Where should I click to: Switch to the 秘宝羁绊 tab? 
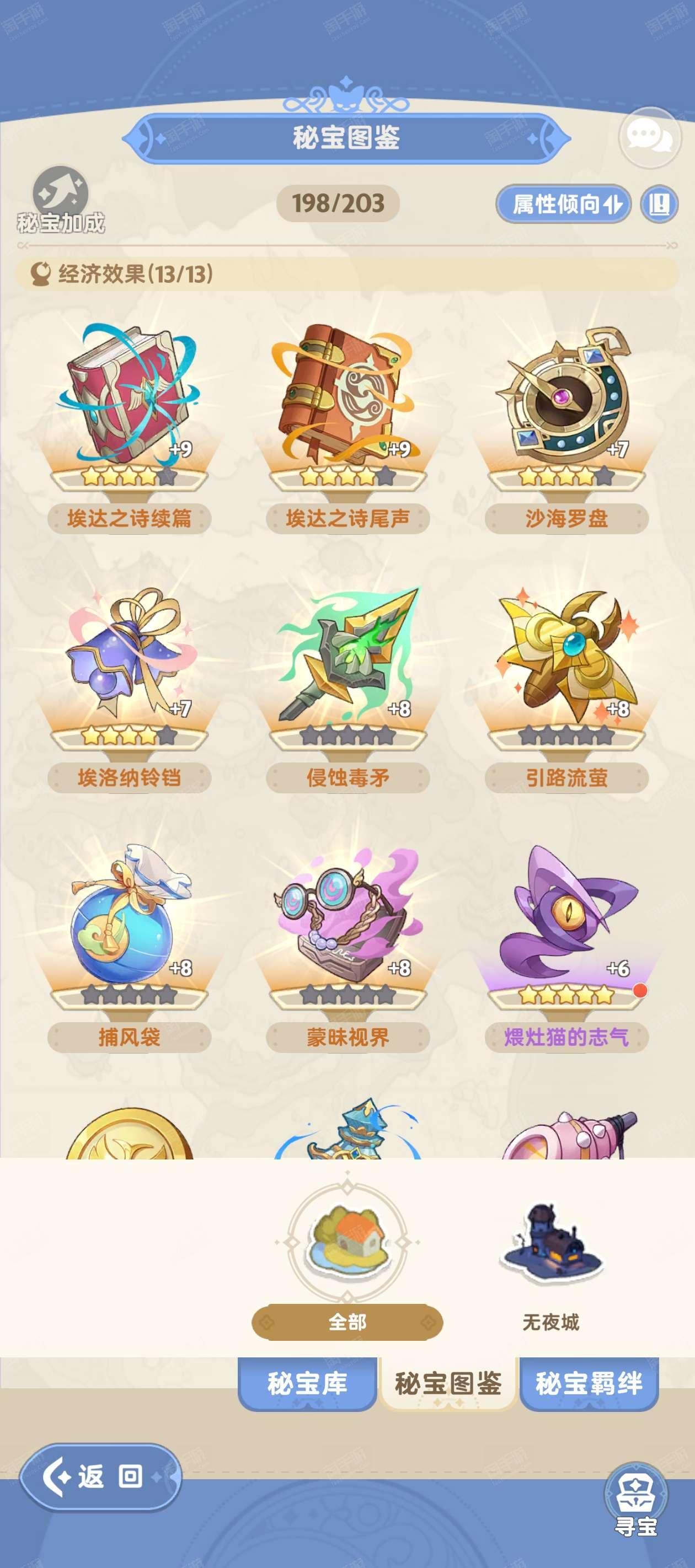coord(589,1383)
